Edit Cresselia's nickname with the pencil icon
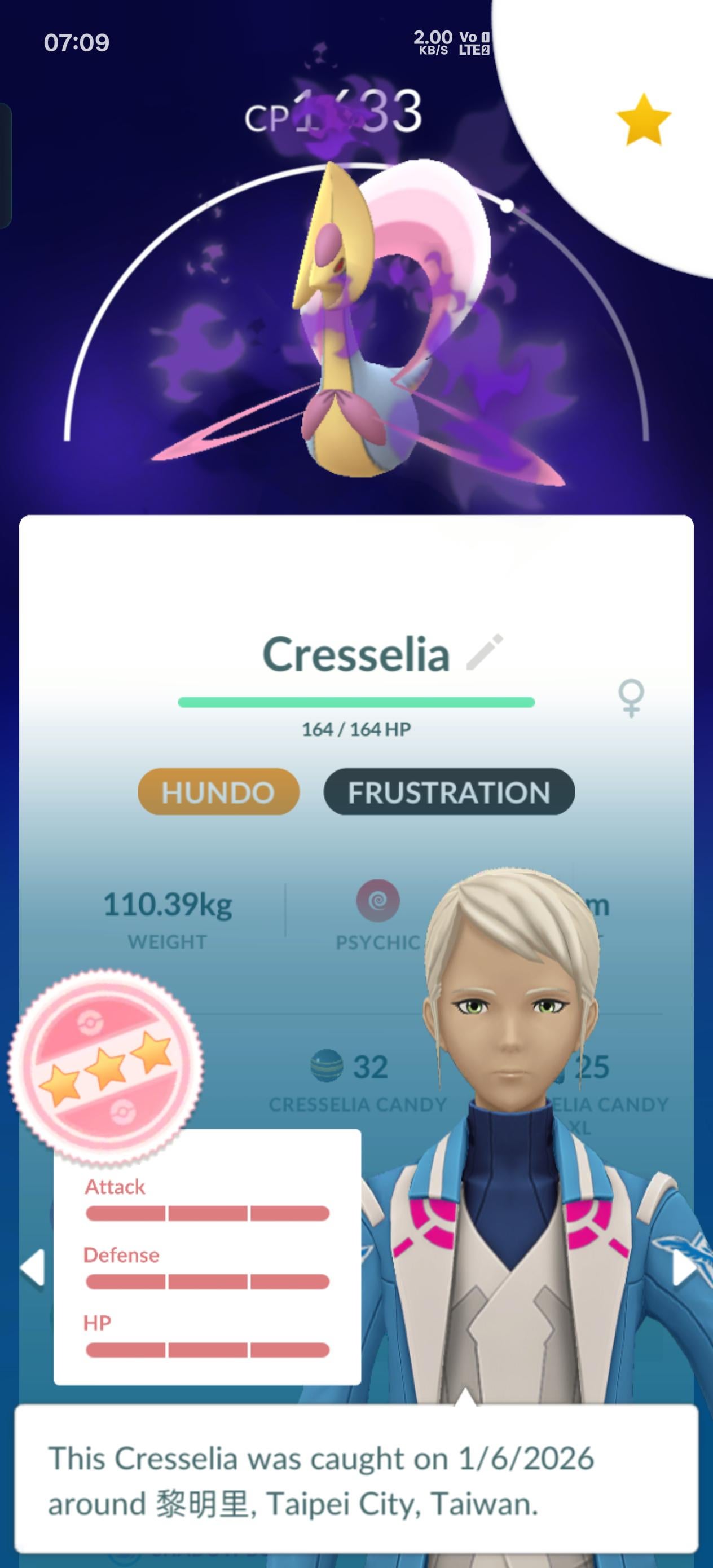The width and height of the screenshot is (713, 1568). tap(485, 652)
